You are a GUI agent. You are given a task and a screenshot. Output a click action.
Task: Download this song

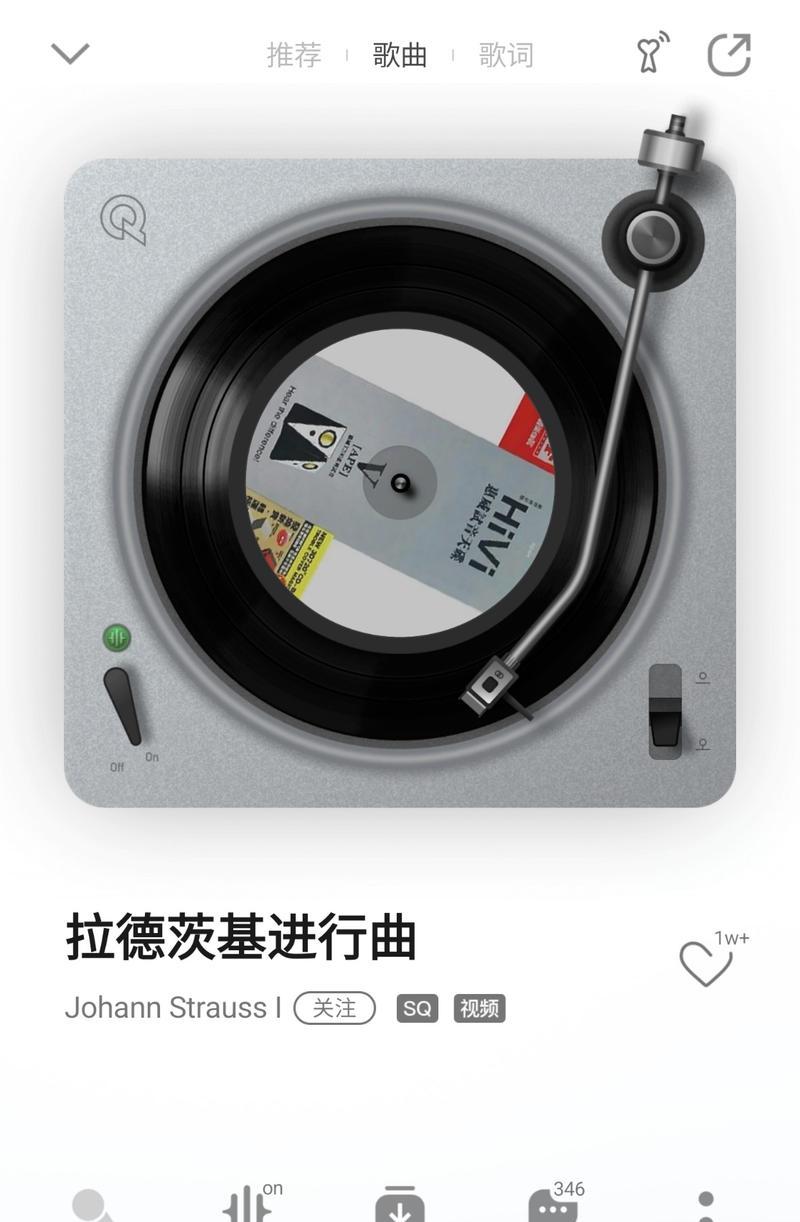tap(399, 1206)
